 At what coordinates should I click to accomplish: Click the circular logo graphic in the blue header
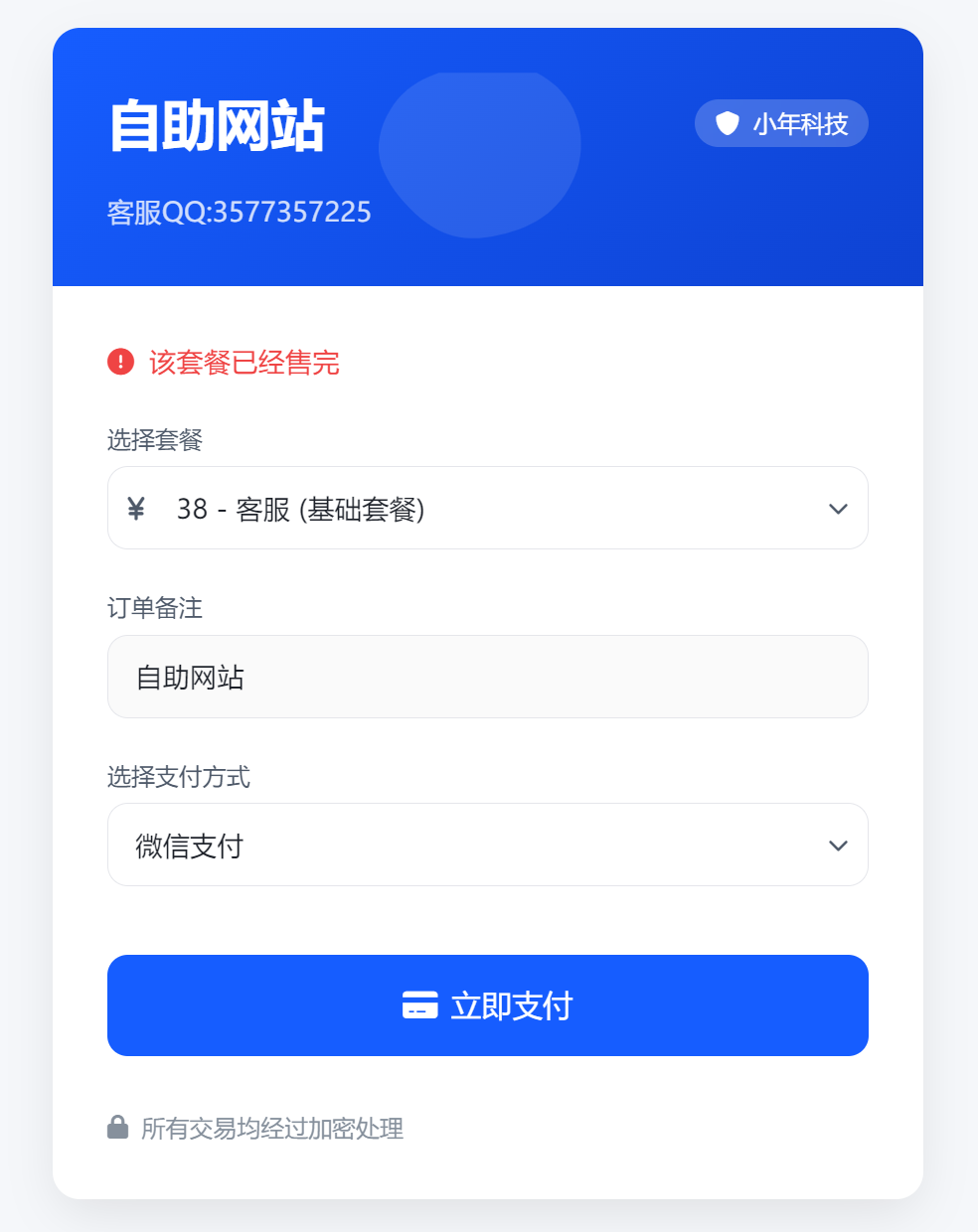click(x=480, y=154)
